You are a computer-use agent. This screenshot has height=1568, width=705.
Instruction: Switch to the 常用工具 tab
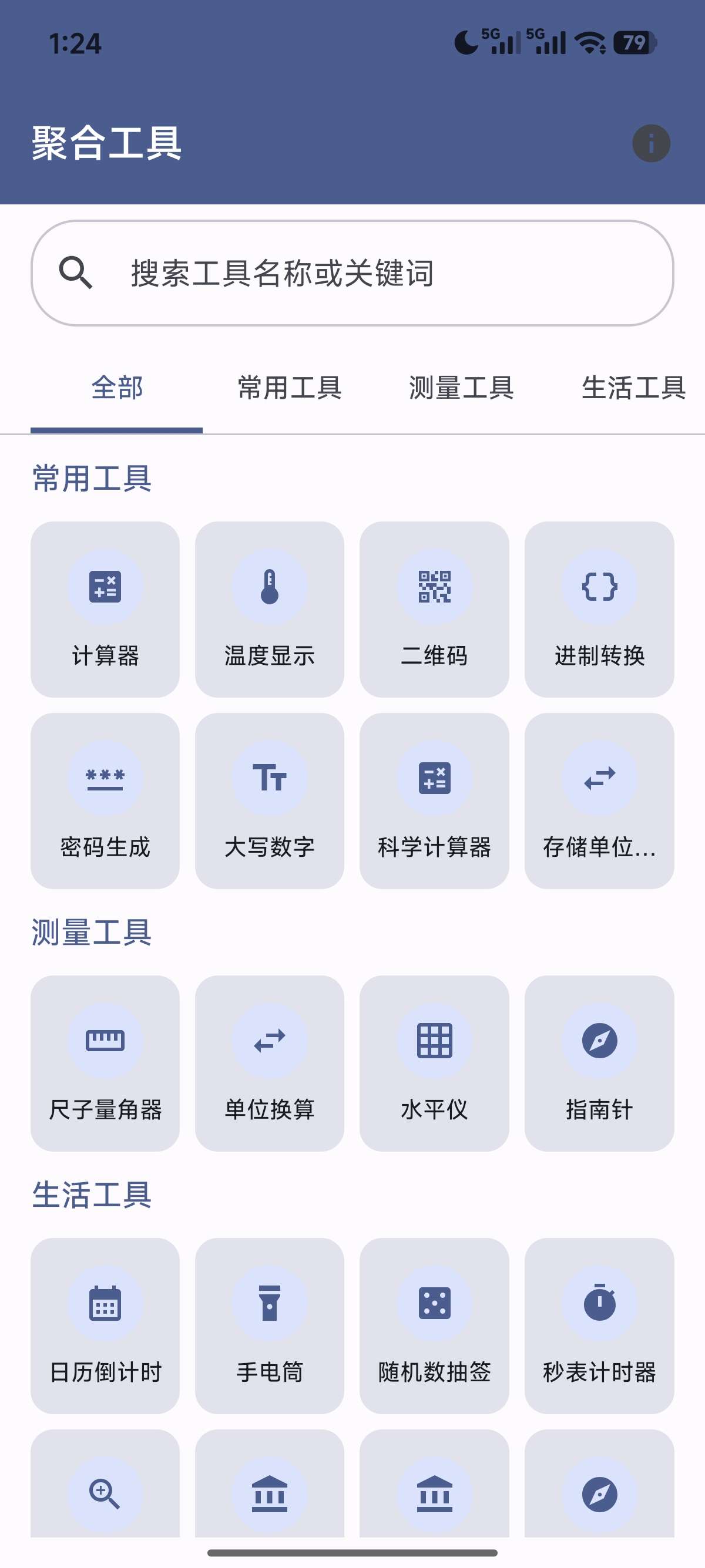pos(289,388)
